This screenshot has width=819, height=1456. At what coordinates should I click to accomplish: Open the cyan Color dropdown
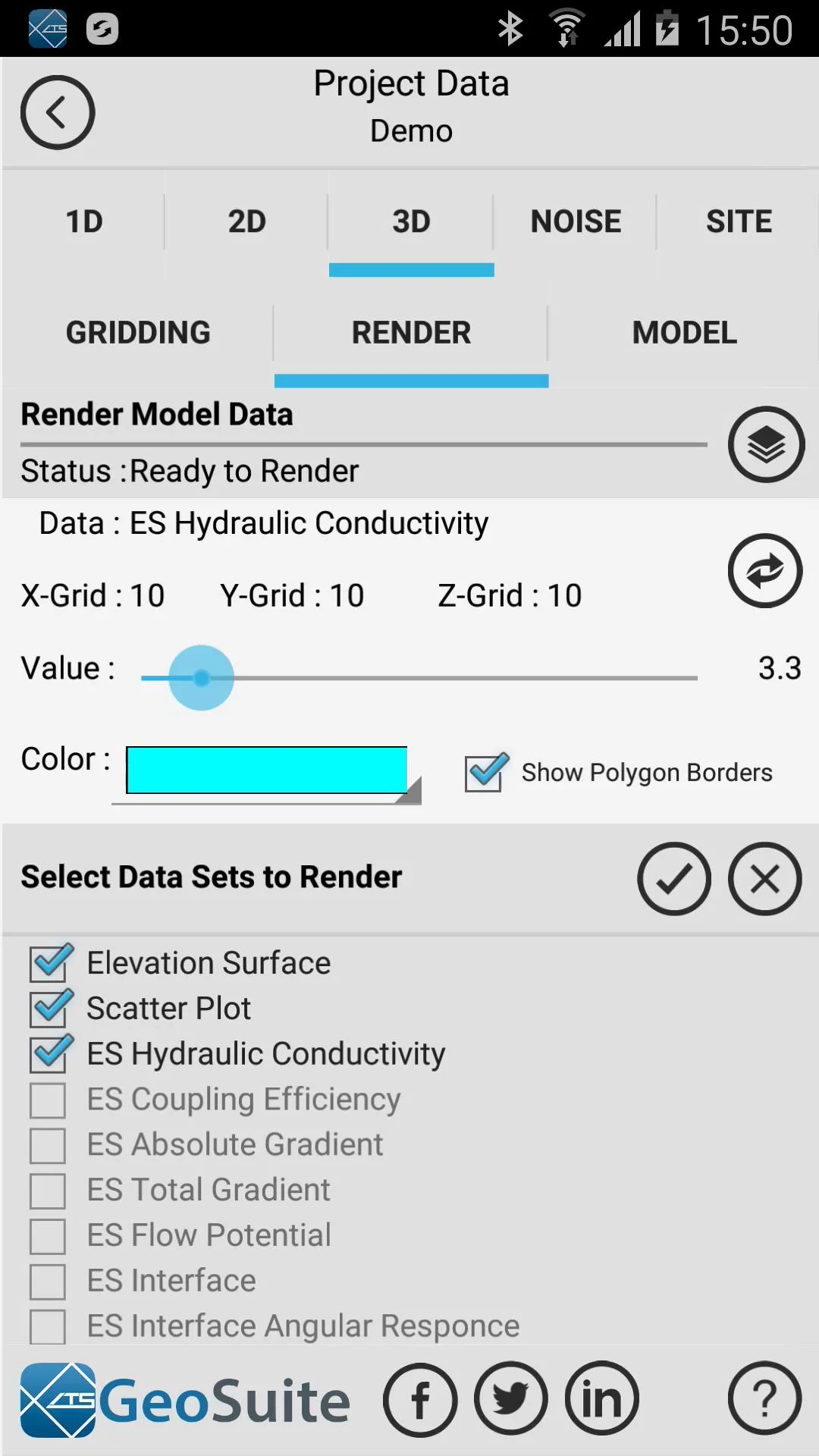pyautogui.click(x=266, y=771)
